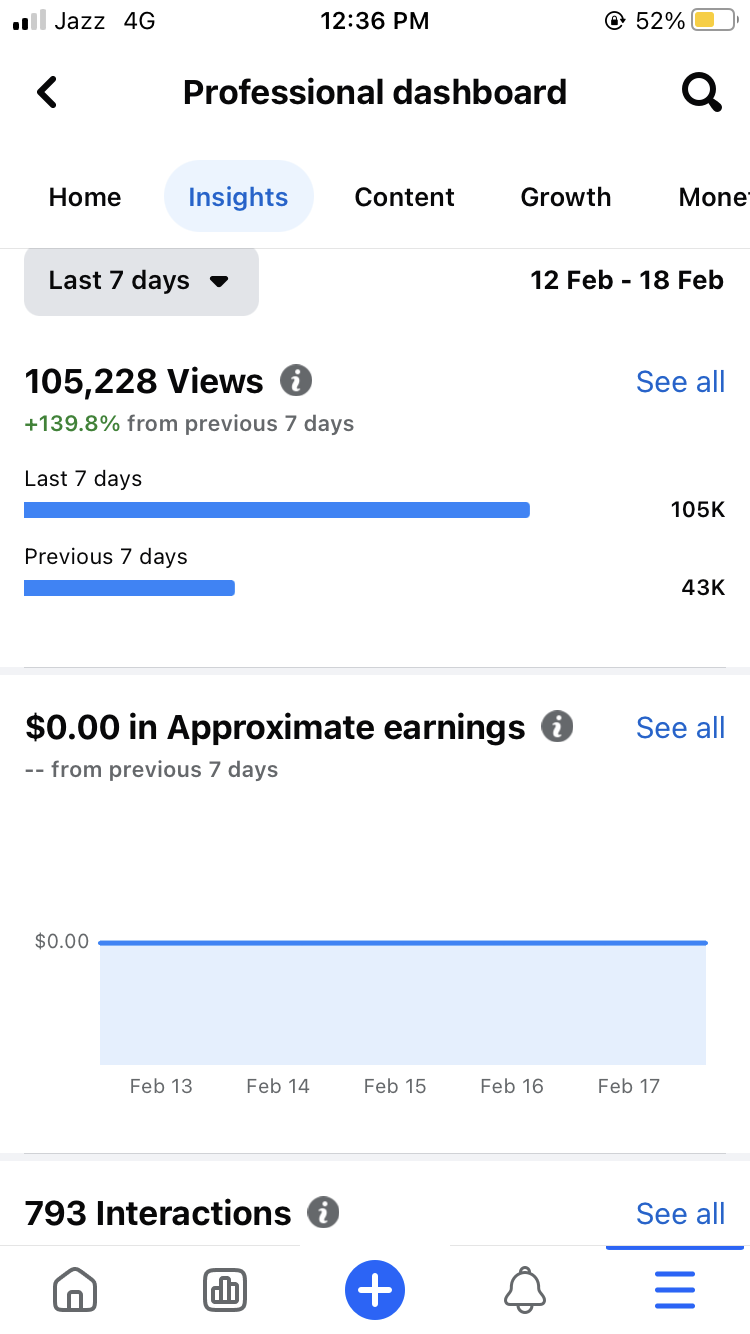This screenshot has height=1334, width=750.
Task: Open the notifications bell
Action: (525, 1290)
